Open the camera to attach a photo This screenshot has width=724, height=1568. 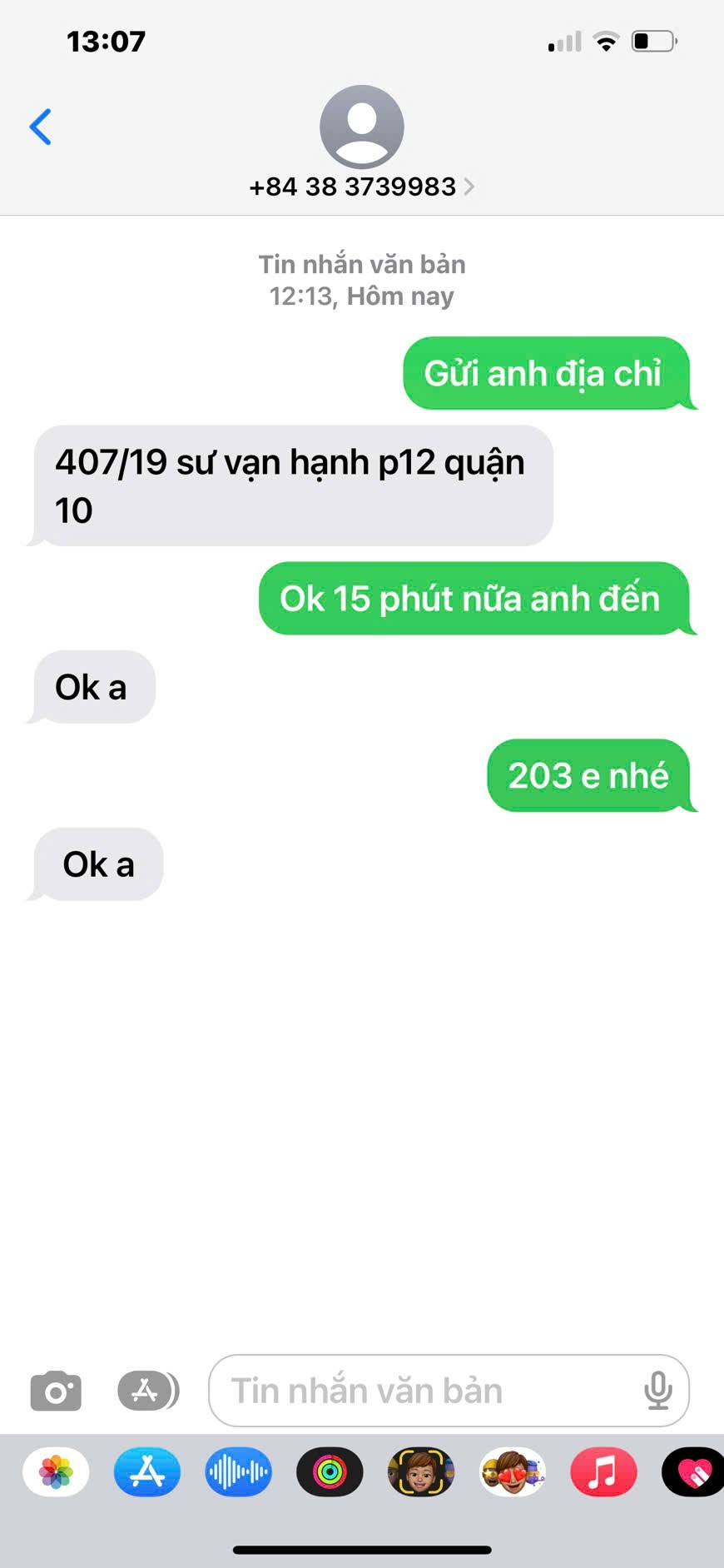pyautogui.click(x=56, y=1391)
